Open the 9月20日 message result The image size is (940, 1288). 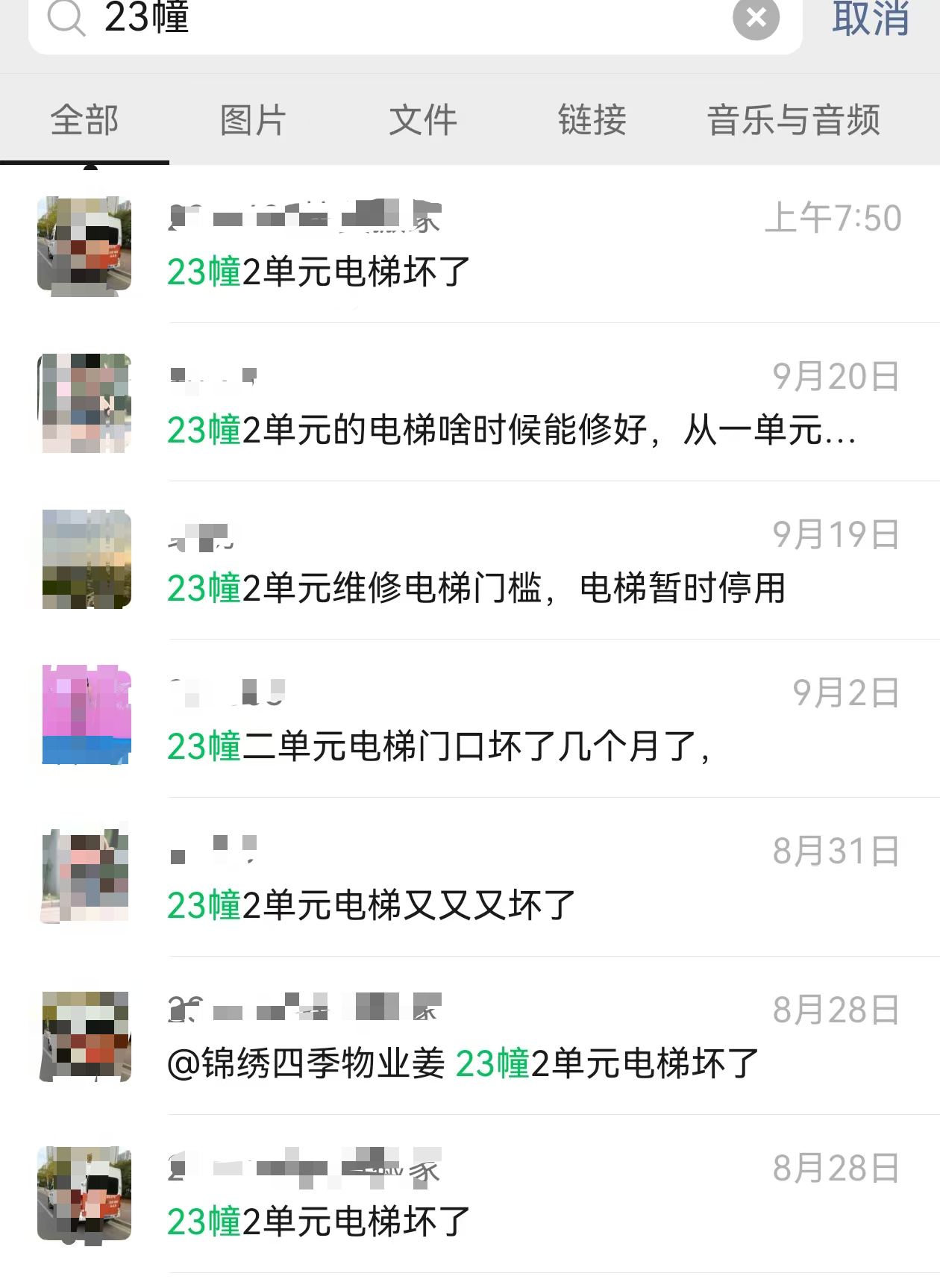[477, 404]
